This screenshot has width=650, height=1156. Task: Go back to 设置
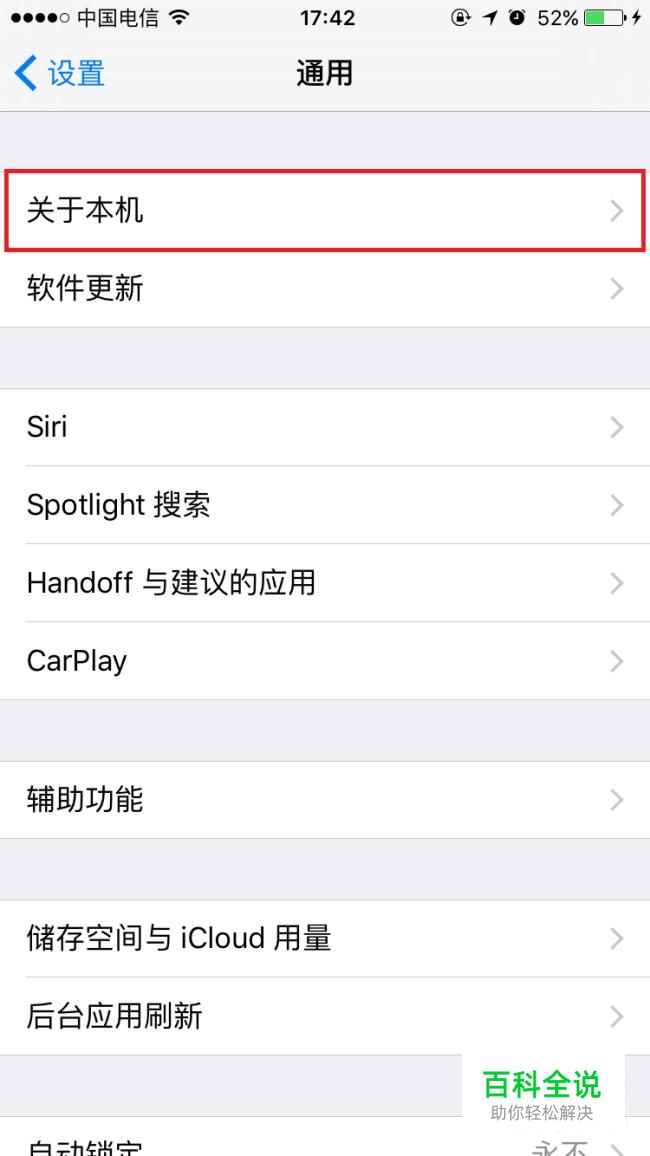point(60,74)
